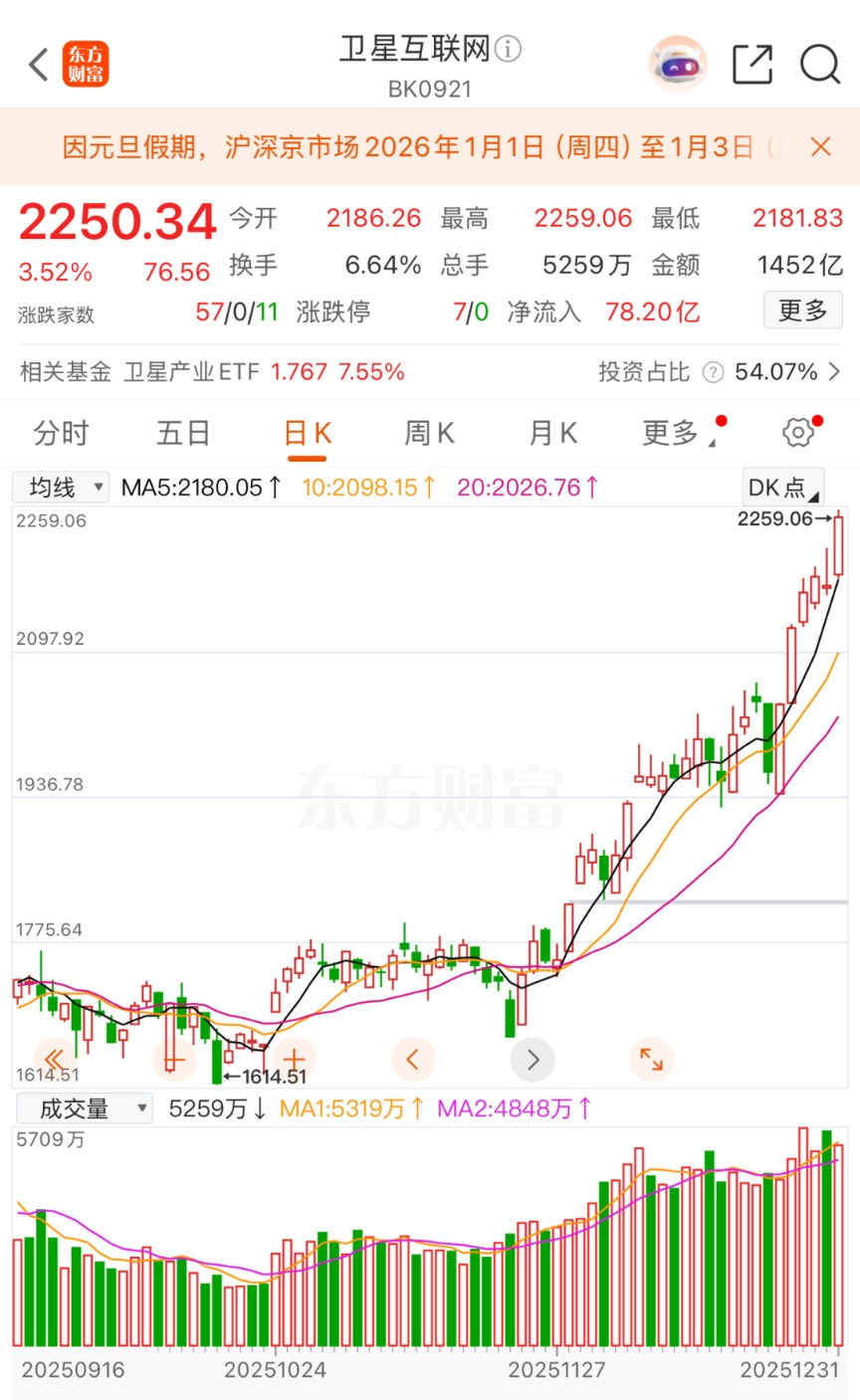Open the 均线 indicator dropdown
860x1400 pixels.
tap(61, 488)
